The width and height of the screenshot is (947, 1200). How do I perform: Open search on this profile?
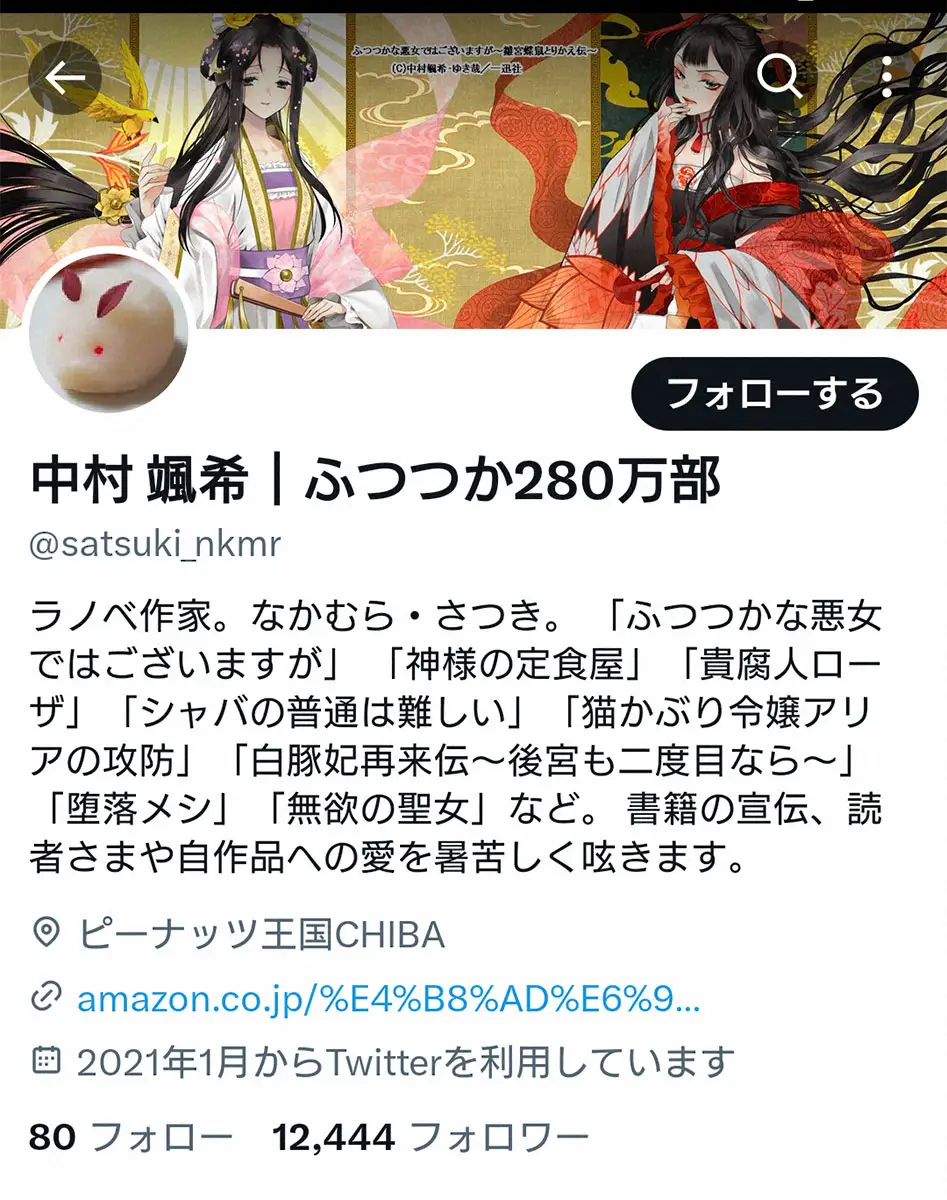[779, 76]
